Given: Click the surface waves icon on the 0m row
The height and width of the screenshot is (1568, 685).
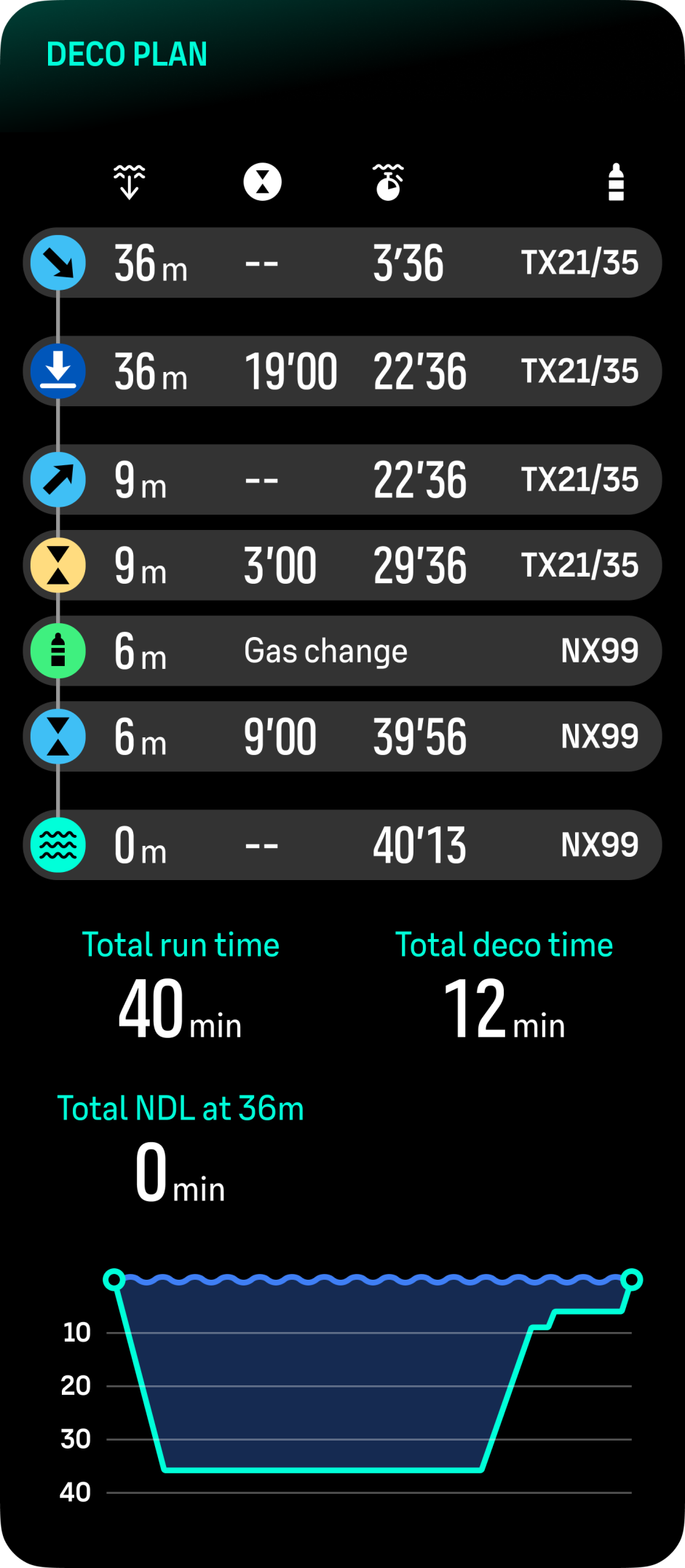Looking at the screenshot, I should pos(58,844).
